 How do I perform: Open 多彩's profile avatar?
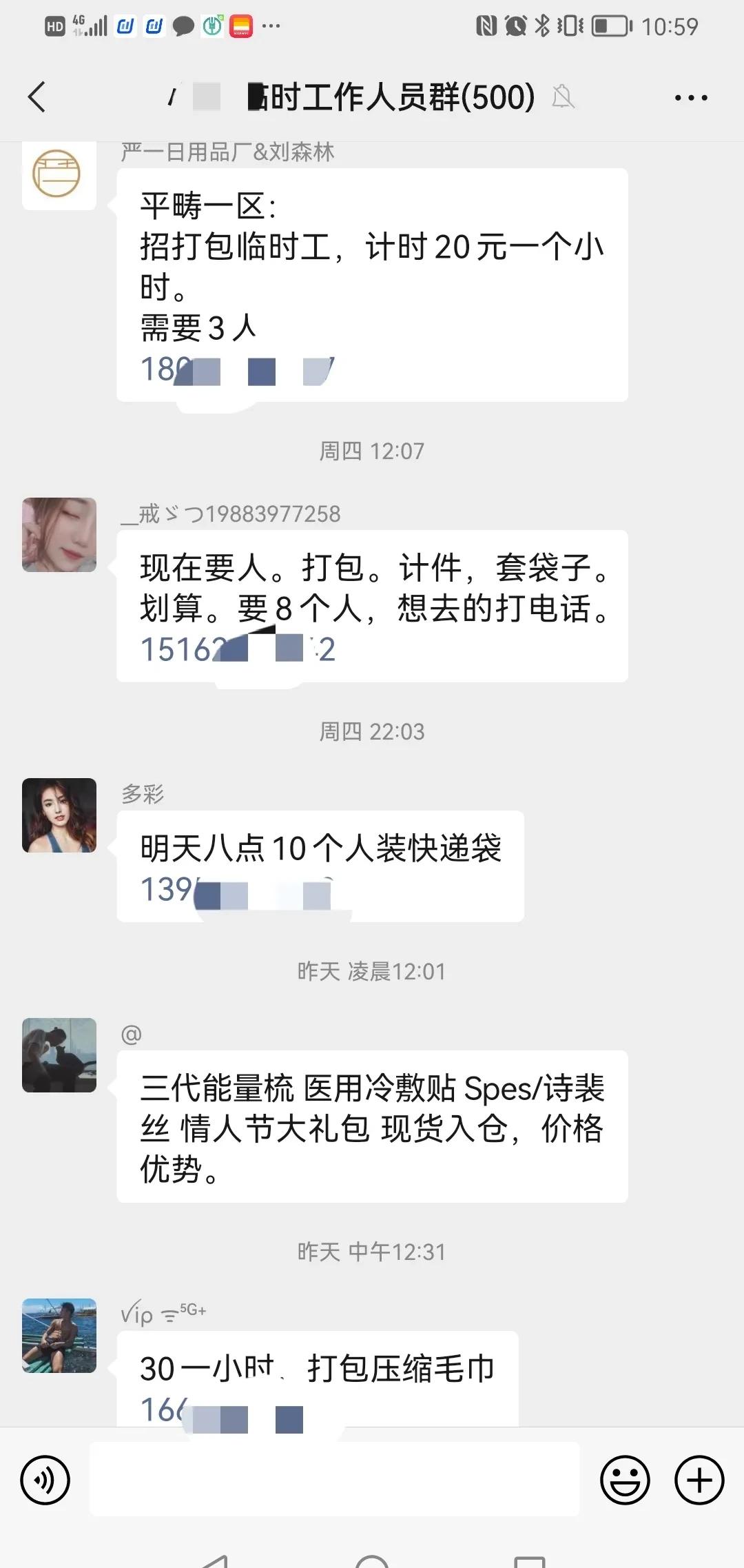59,815
